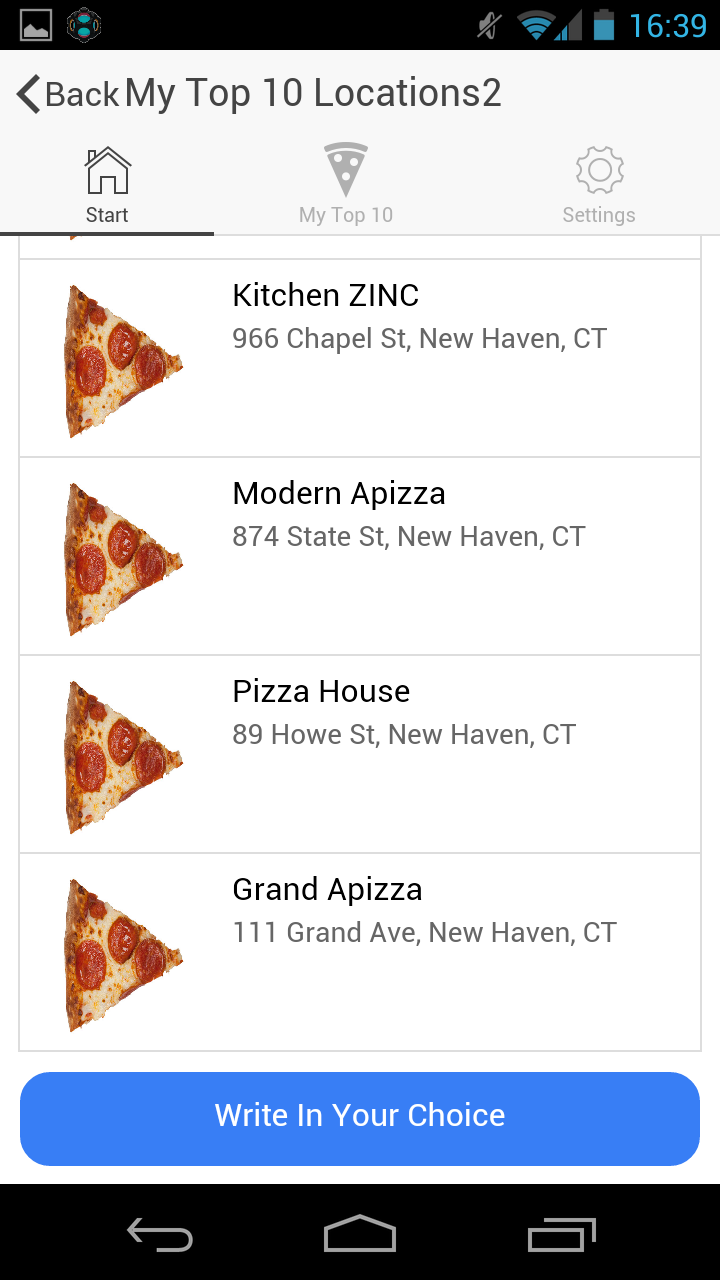Screen dimensions: 720x1280
Task: Select Kitchen ZINC on Chapel St
Action: tap(360, 358)
